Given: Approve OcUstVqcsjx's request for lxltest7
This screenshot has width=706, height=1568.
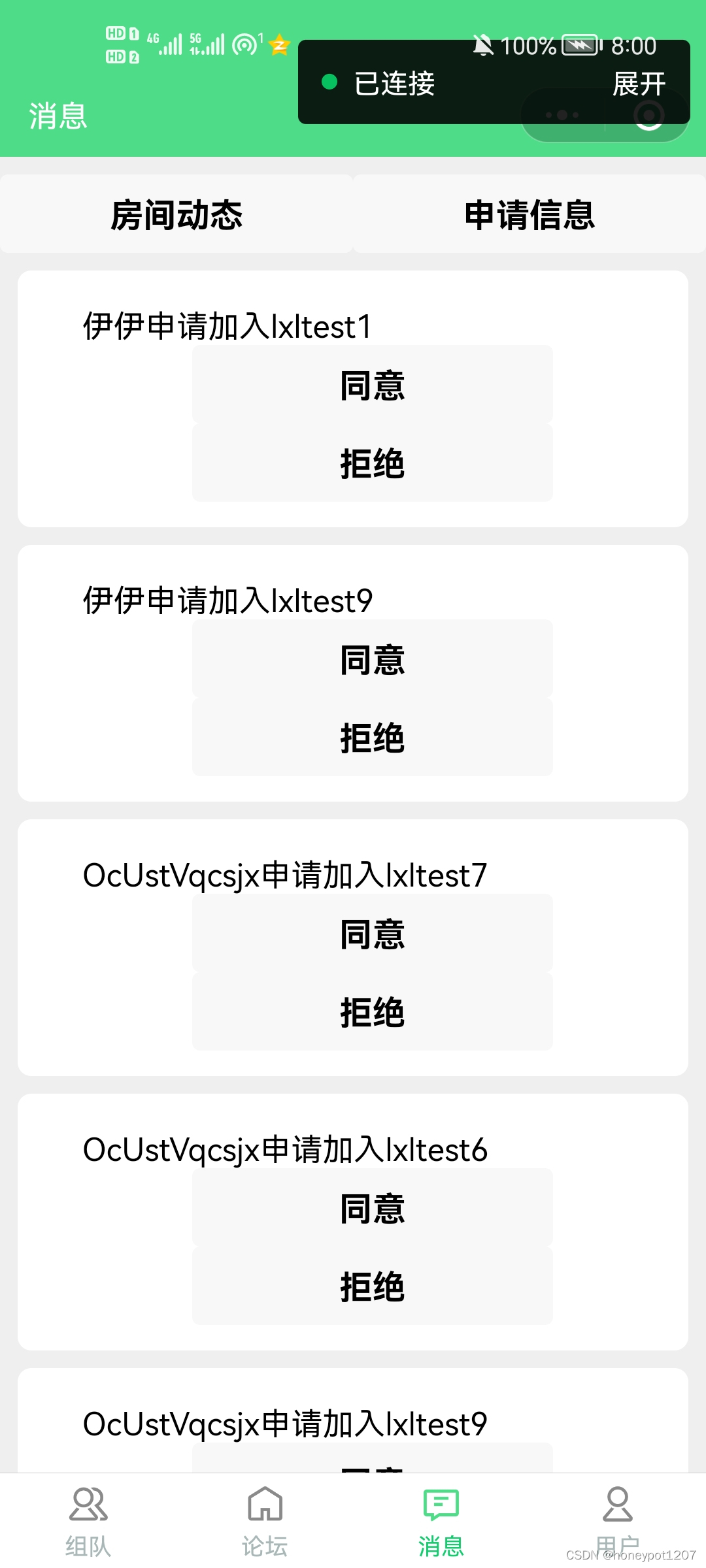Looking at the screenshot, I should click(x=371, y=934).
